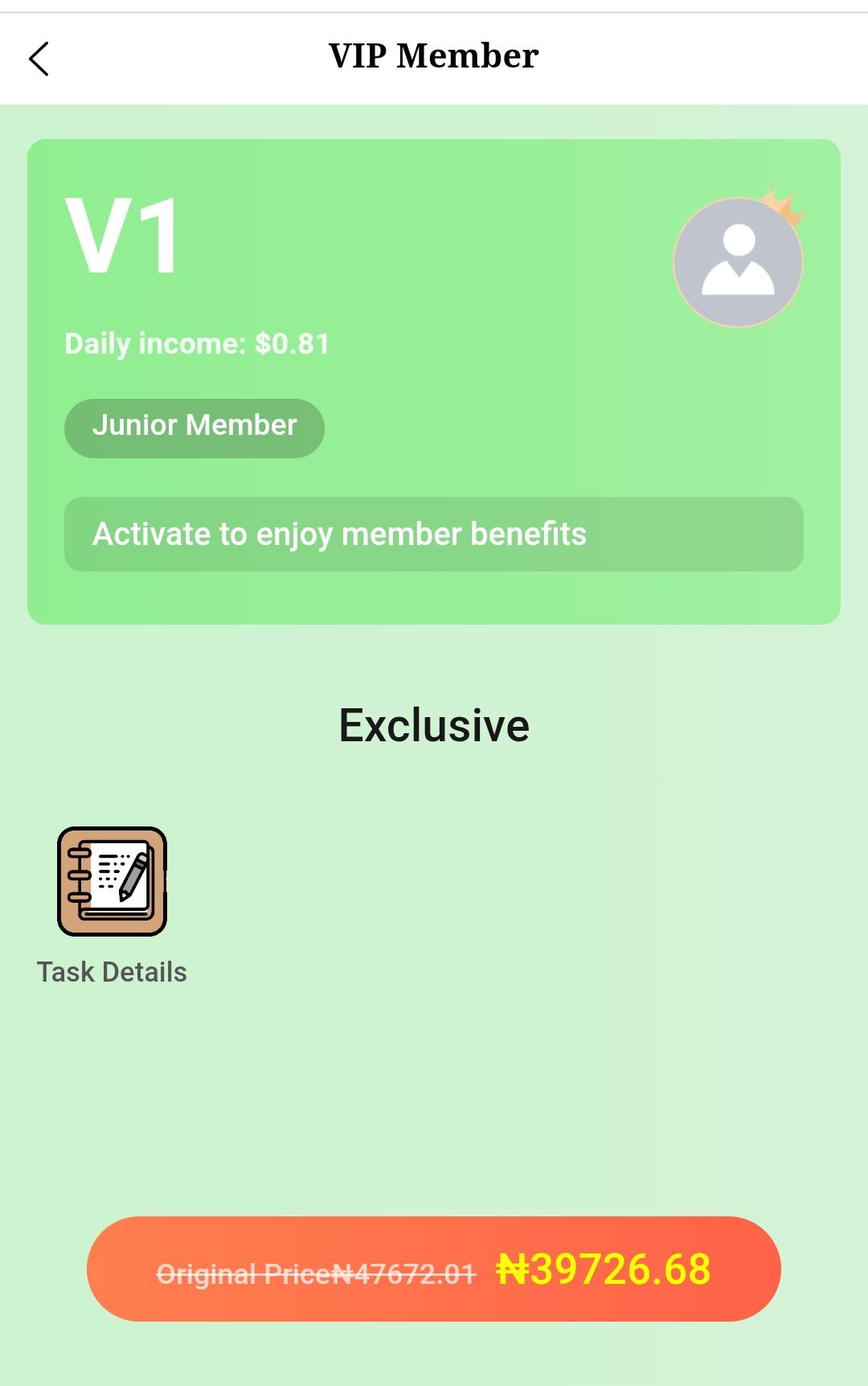The width and height of the screenshot is (868, 1386).
Task: Click the Task Details text link
Action: [111, 971]
